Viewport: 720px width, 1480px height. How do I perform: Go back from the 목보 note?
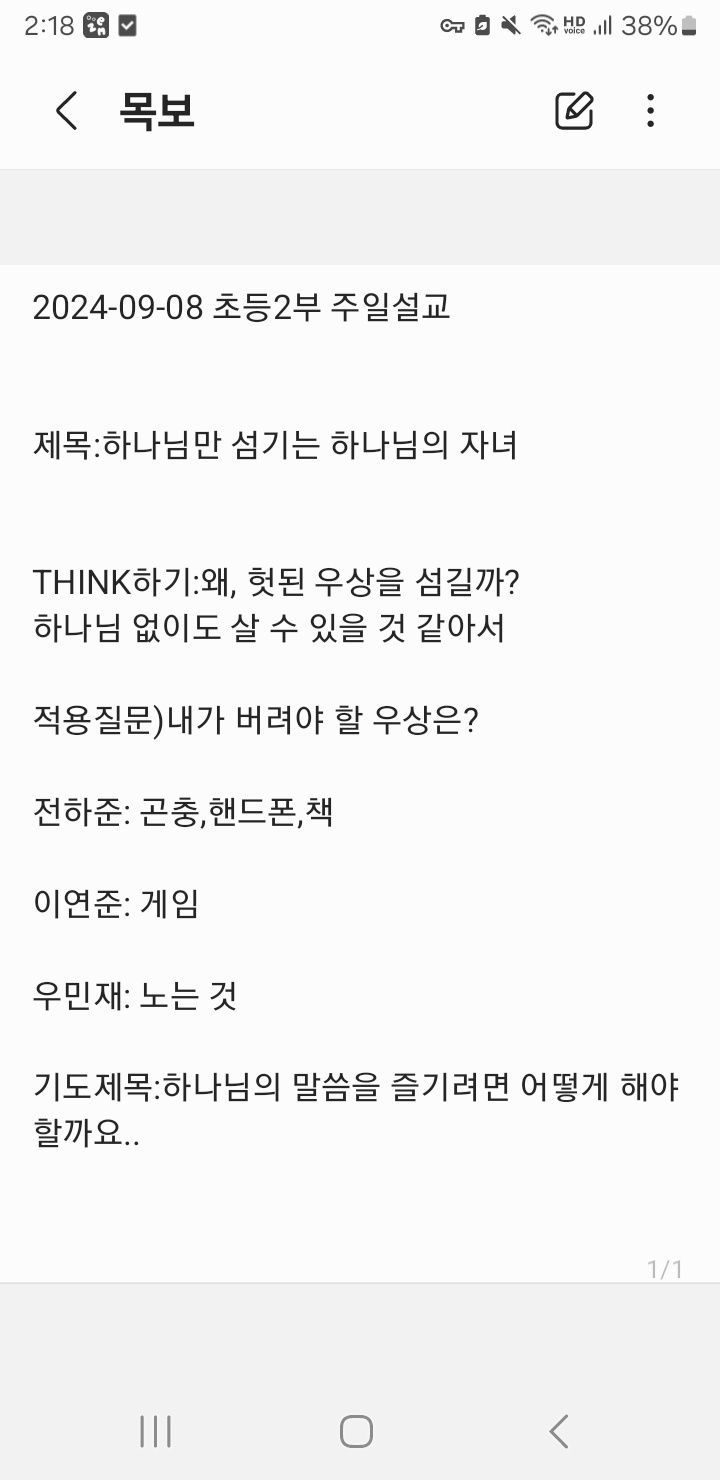coord(66,111)
